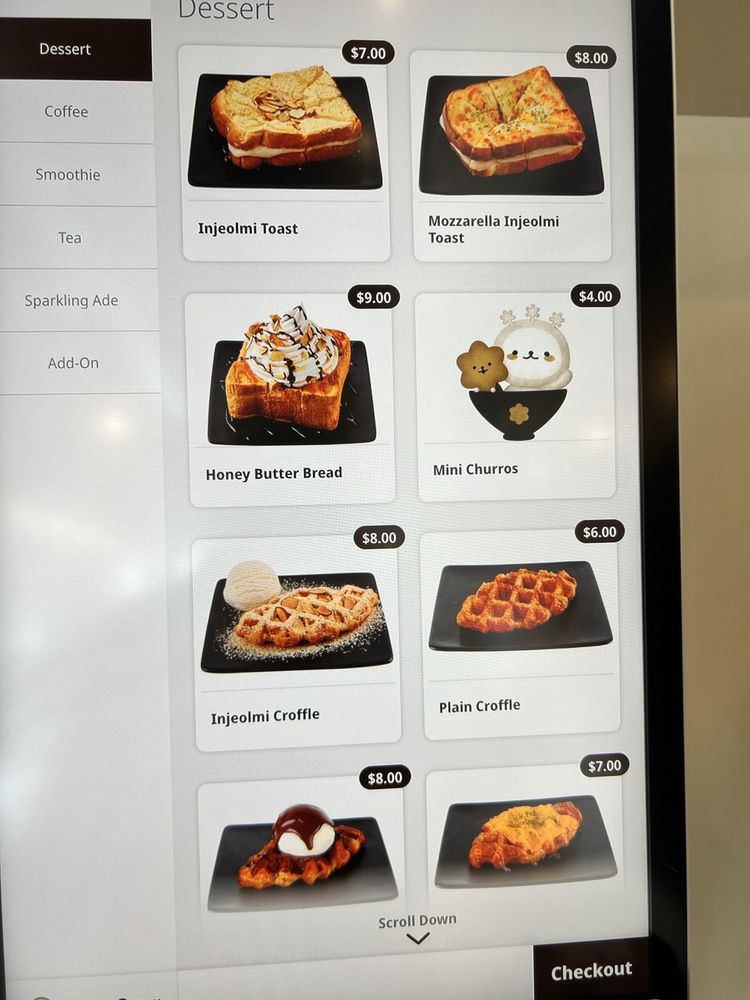Image resolution: width=750 pixels, height=1000 pixels.
Task: Select the Tea category
Action: point(70,238)
